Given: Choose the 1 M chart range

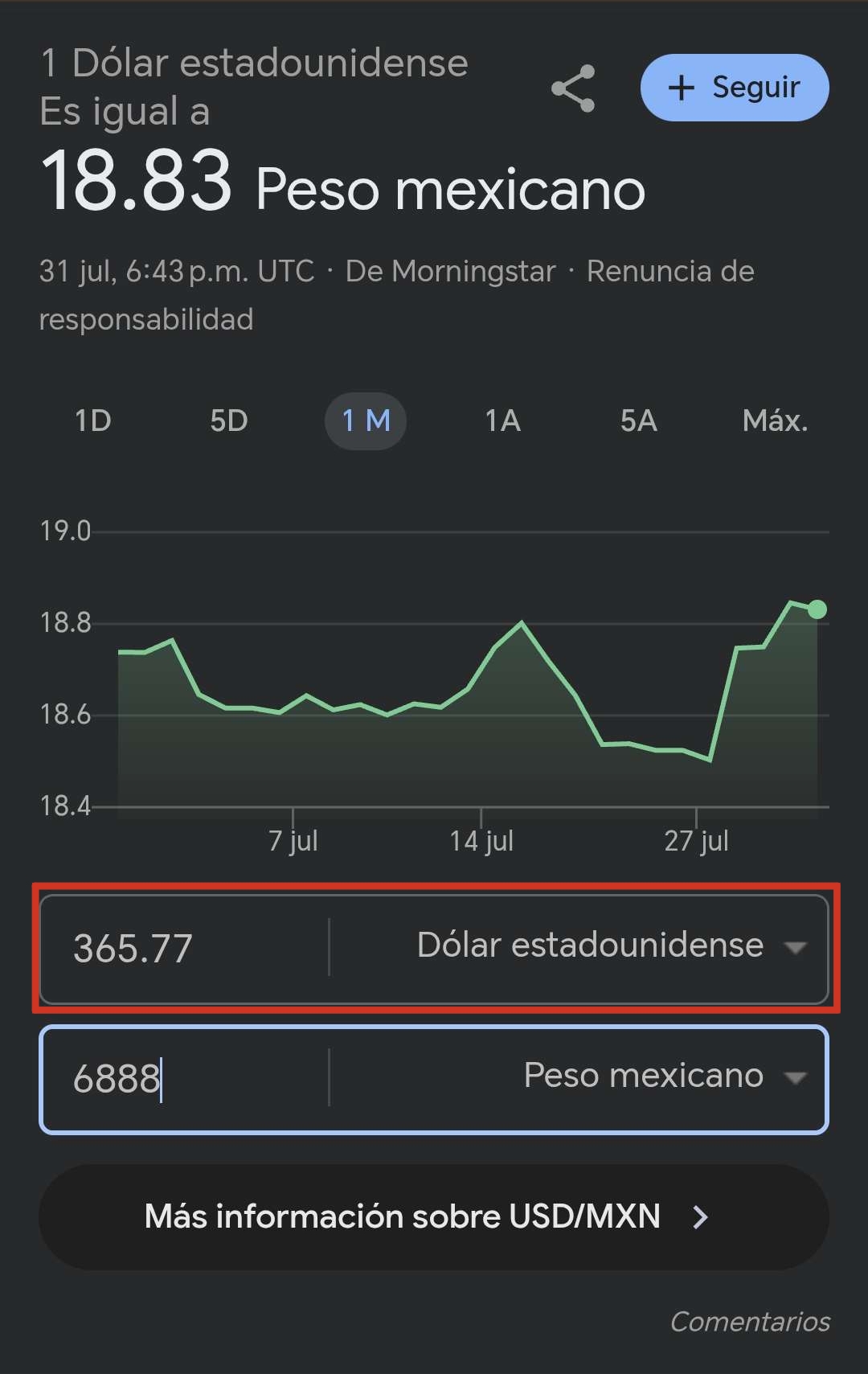Looking at the screenshot, I should 366,420.
